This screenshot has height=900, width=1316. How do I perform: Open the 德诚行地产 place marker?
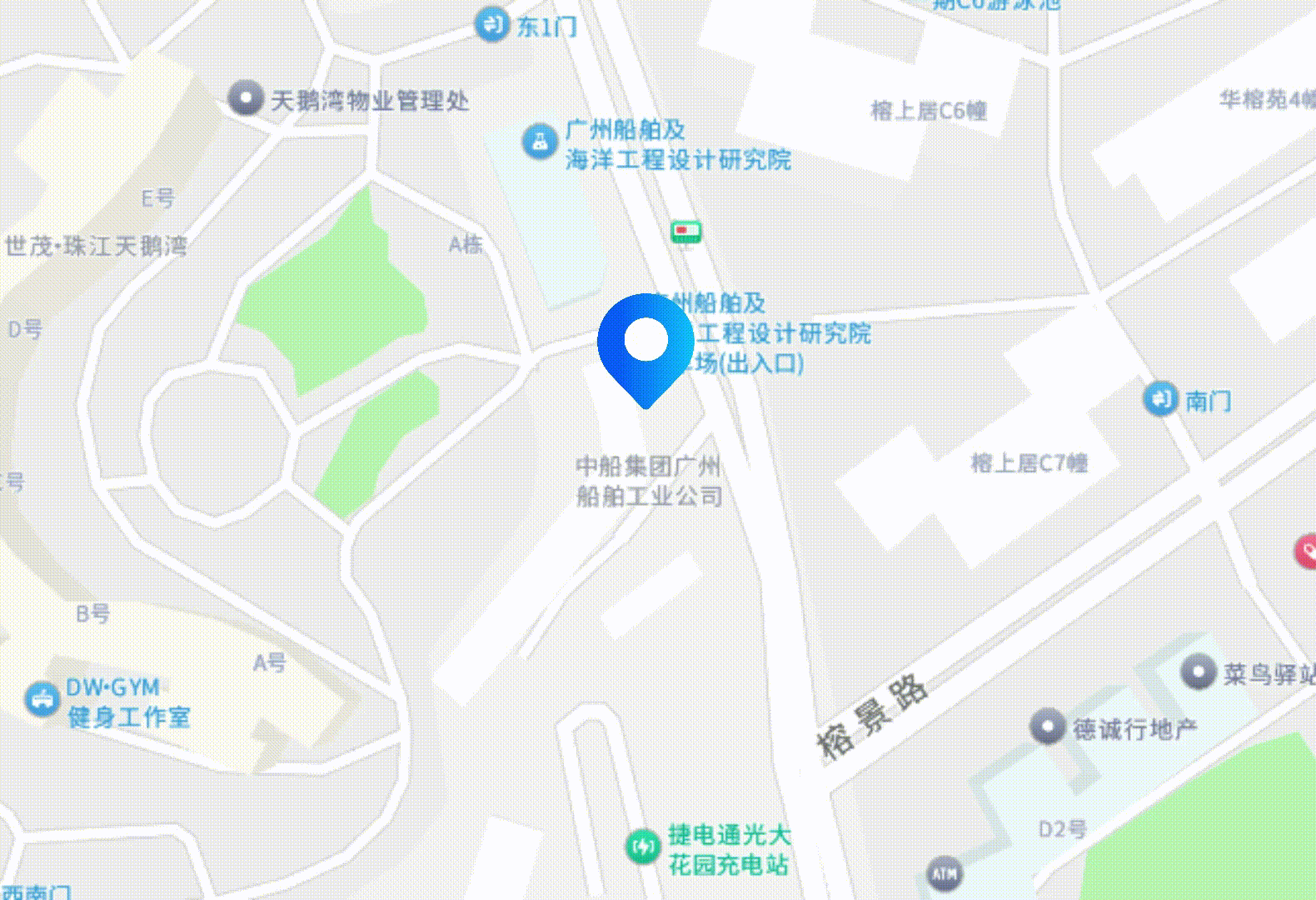pos(1047,727)
